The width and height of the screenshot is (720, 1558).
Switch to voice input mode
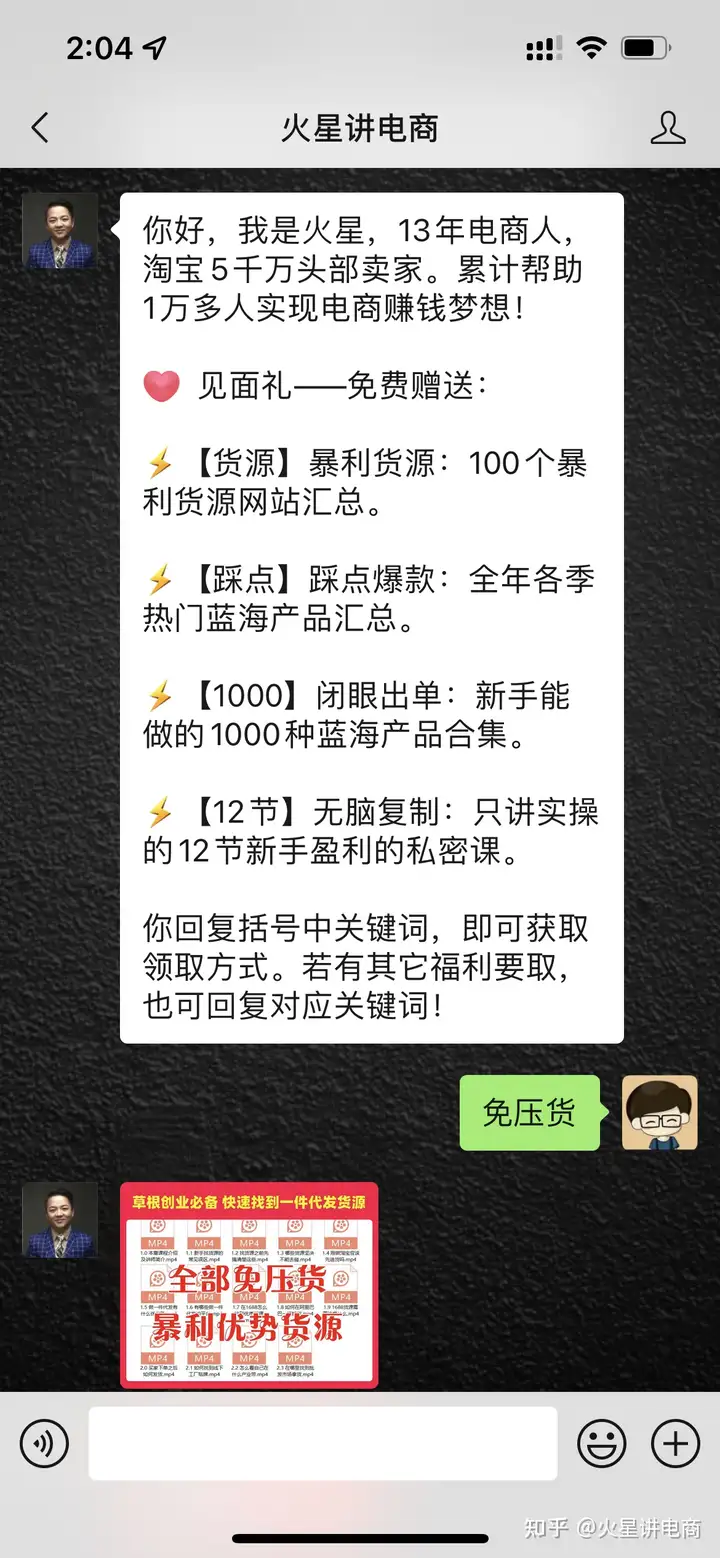(44, 1444)
